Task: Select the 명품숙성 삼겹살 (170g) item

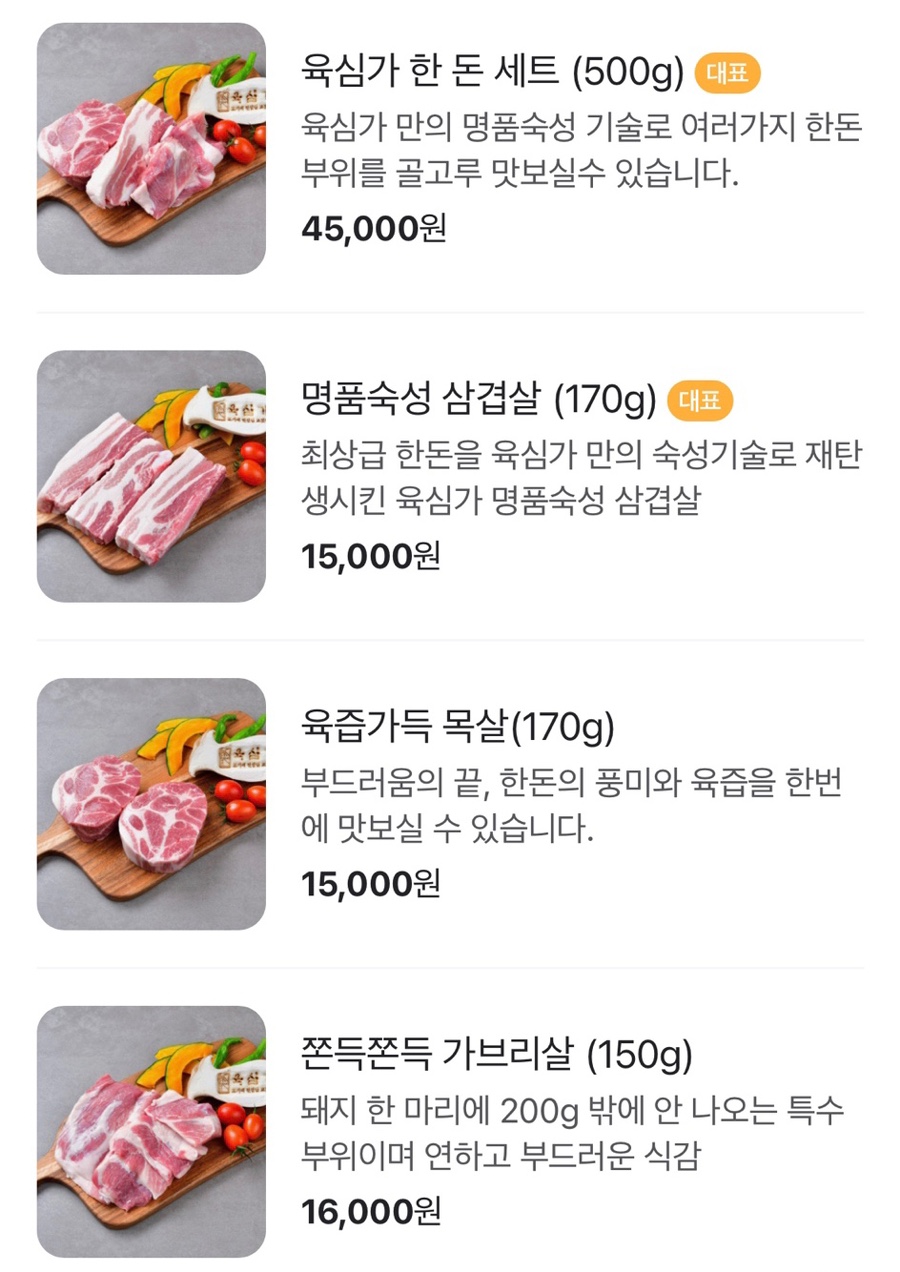Action: [x=478, y=401]
